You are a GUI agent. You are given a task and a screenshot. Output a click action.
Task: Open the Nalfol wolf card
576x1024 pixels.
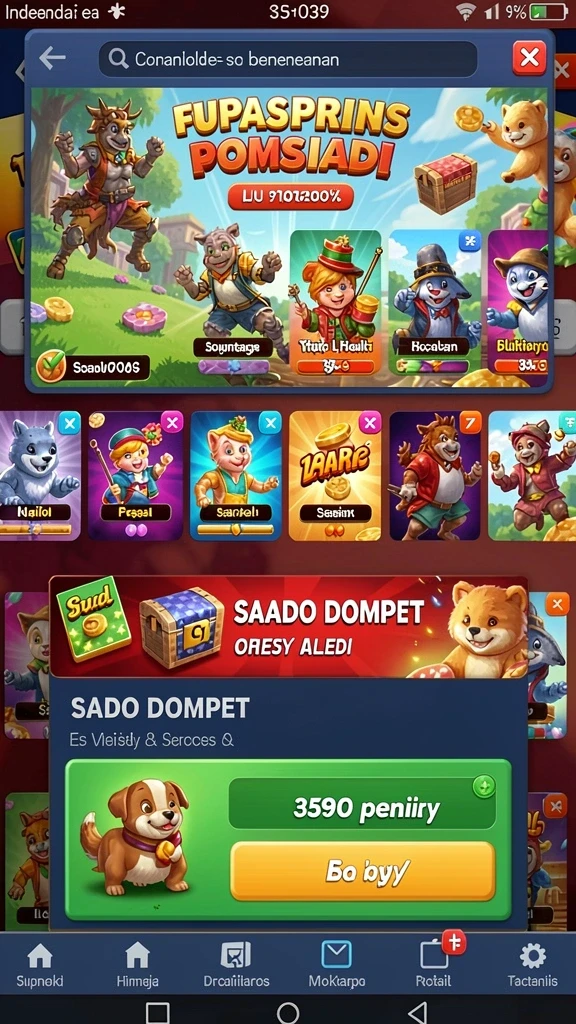(39, 475)
